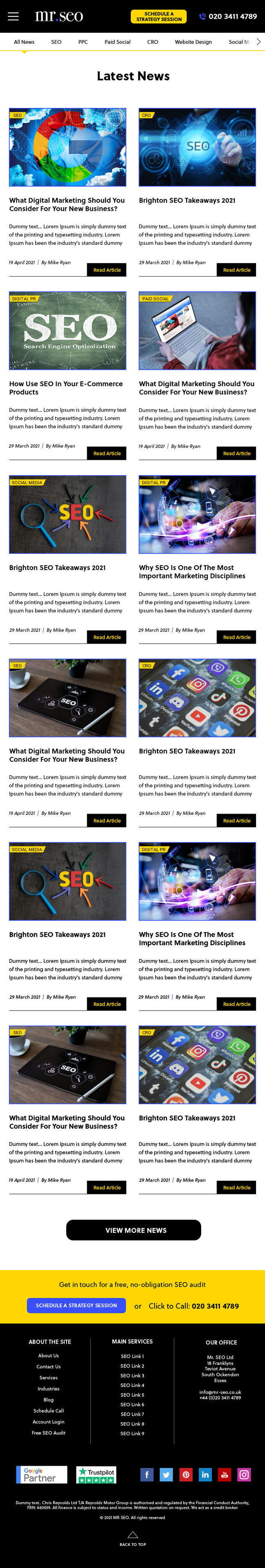This screenshot has height=1568, width=265.
Task: Open SEO Link 1 in Main Services
Action: pyautogui.click(x=132, y=1356)
